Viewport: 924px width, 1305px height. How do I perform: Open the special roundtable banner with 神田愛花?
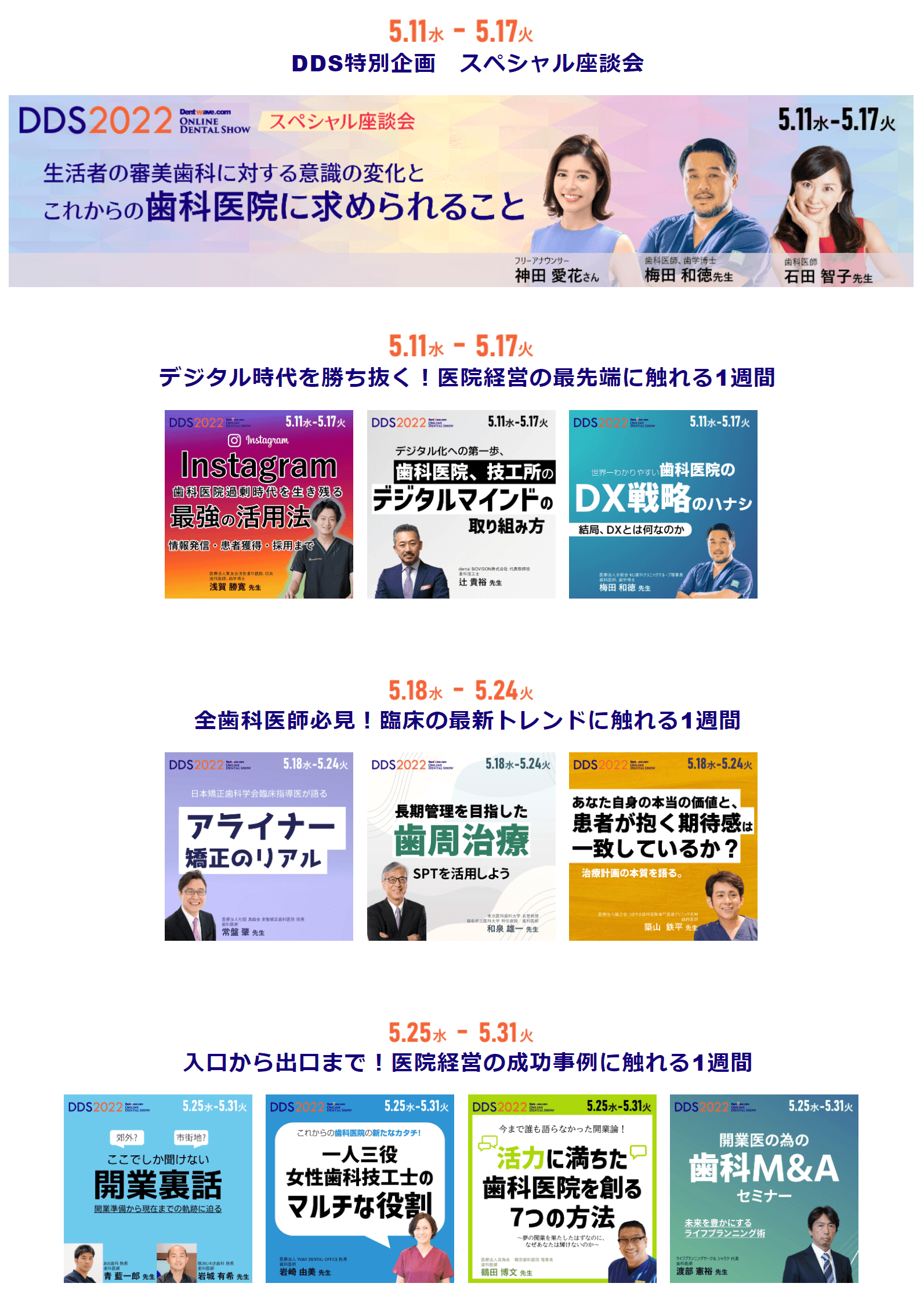[x=461, y=191]
